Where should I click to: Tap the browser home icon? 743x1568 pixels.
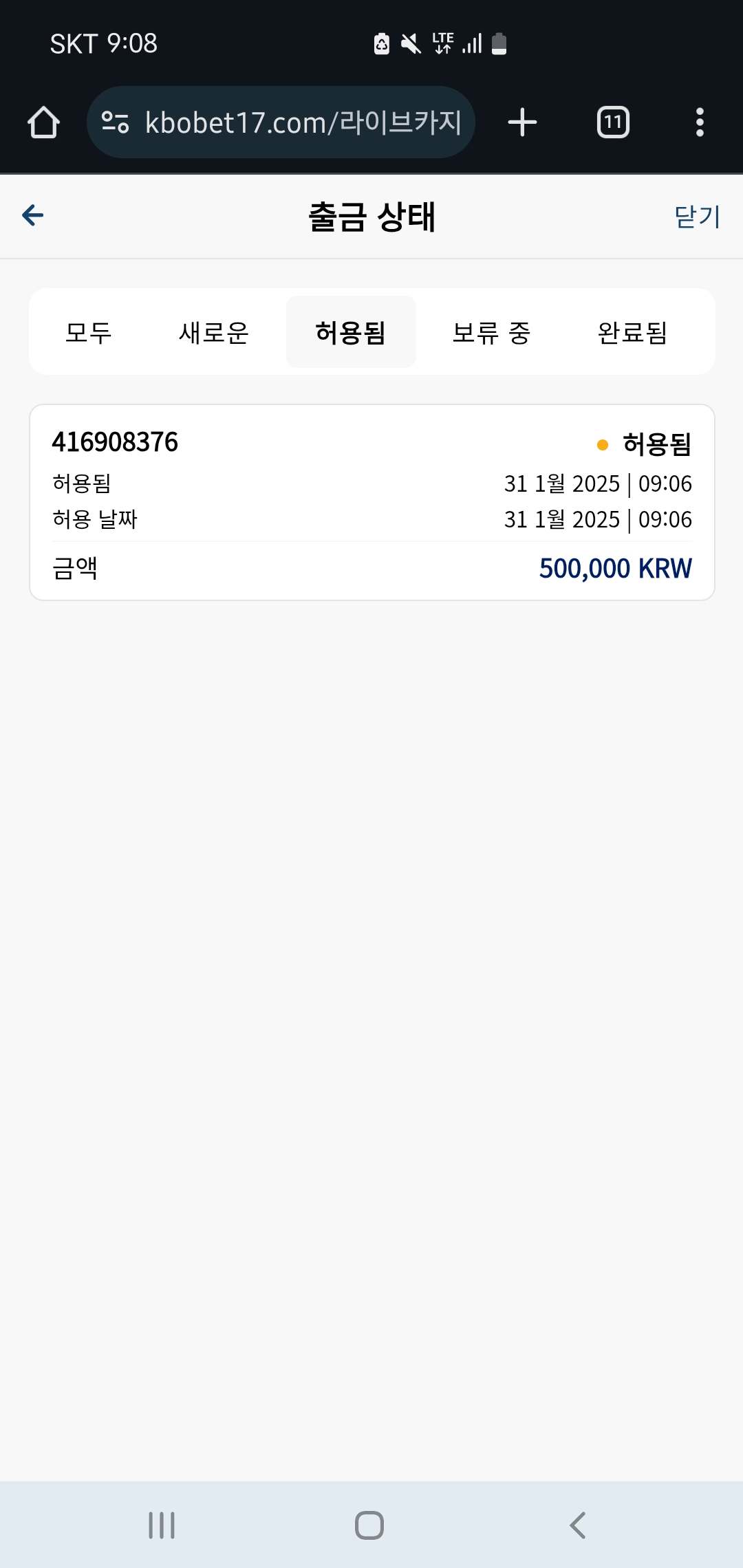pyautogui.click(x=43, y=122)
